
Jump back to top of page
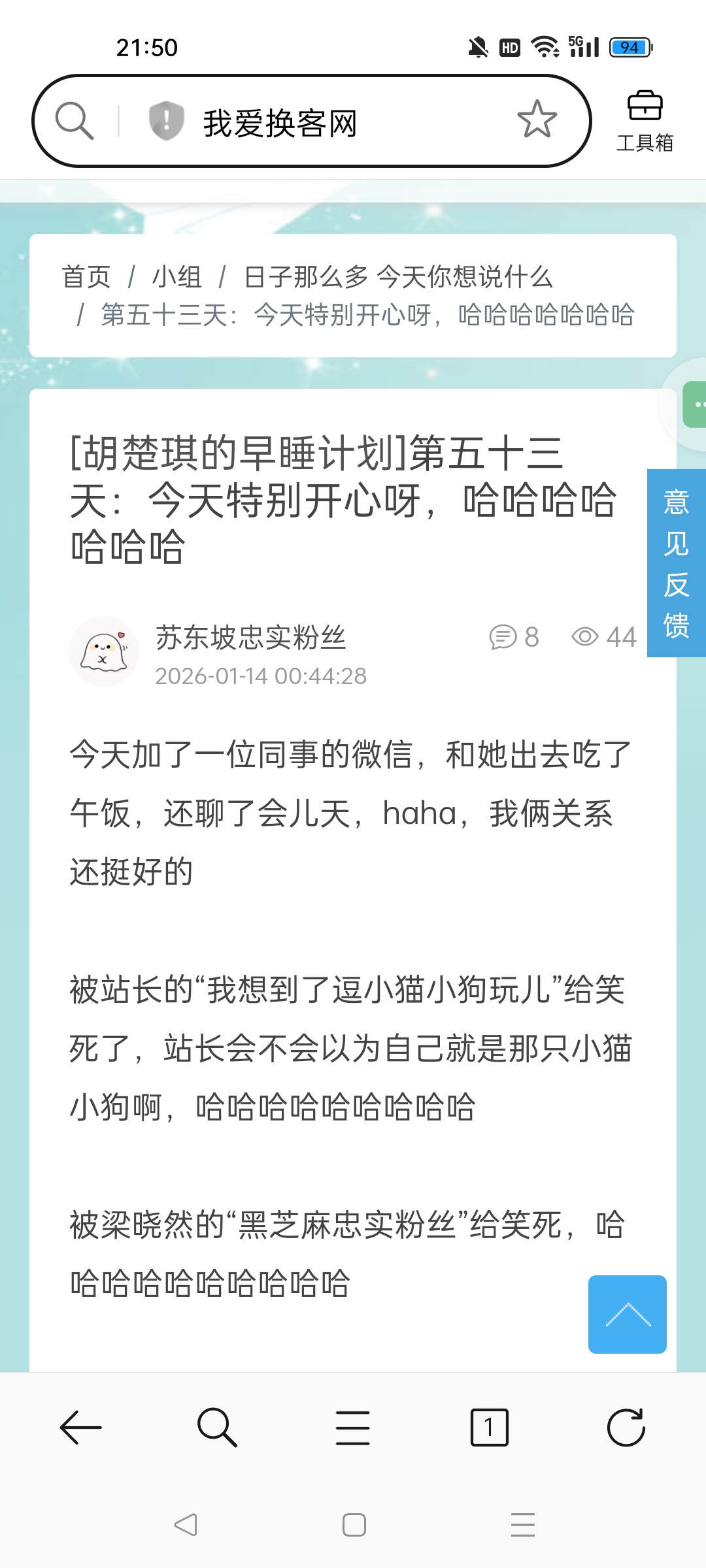[x=627, y=1314]
